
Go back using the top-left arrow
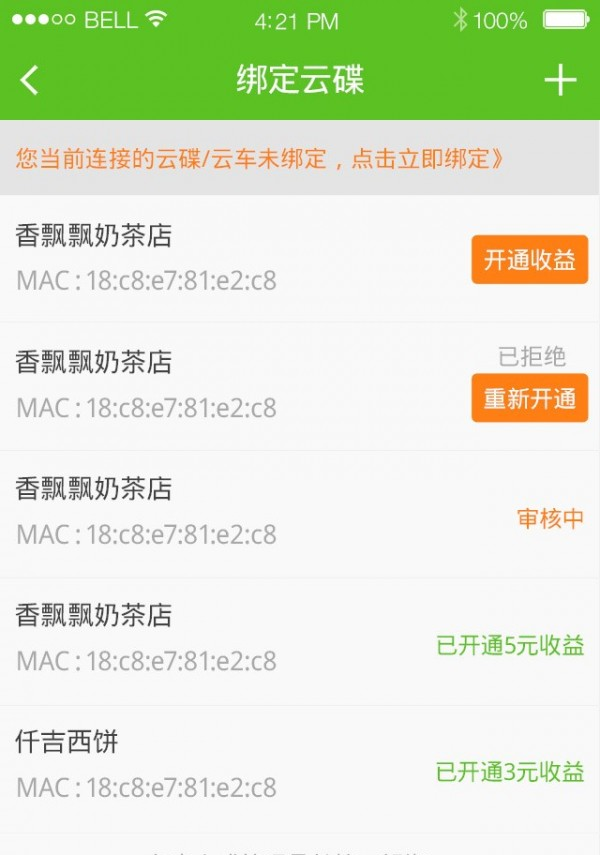pyautogui.click(x=31, y=80)
